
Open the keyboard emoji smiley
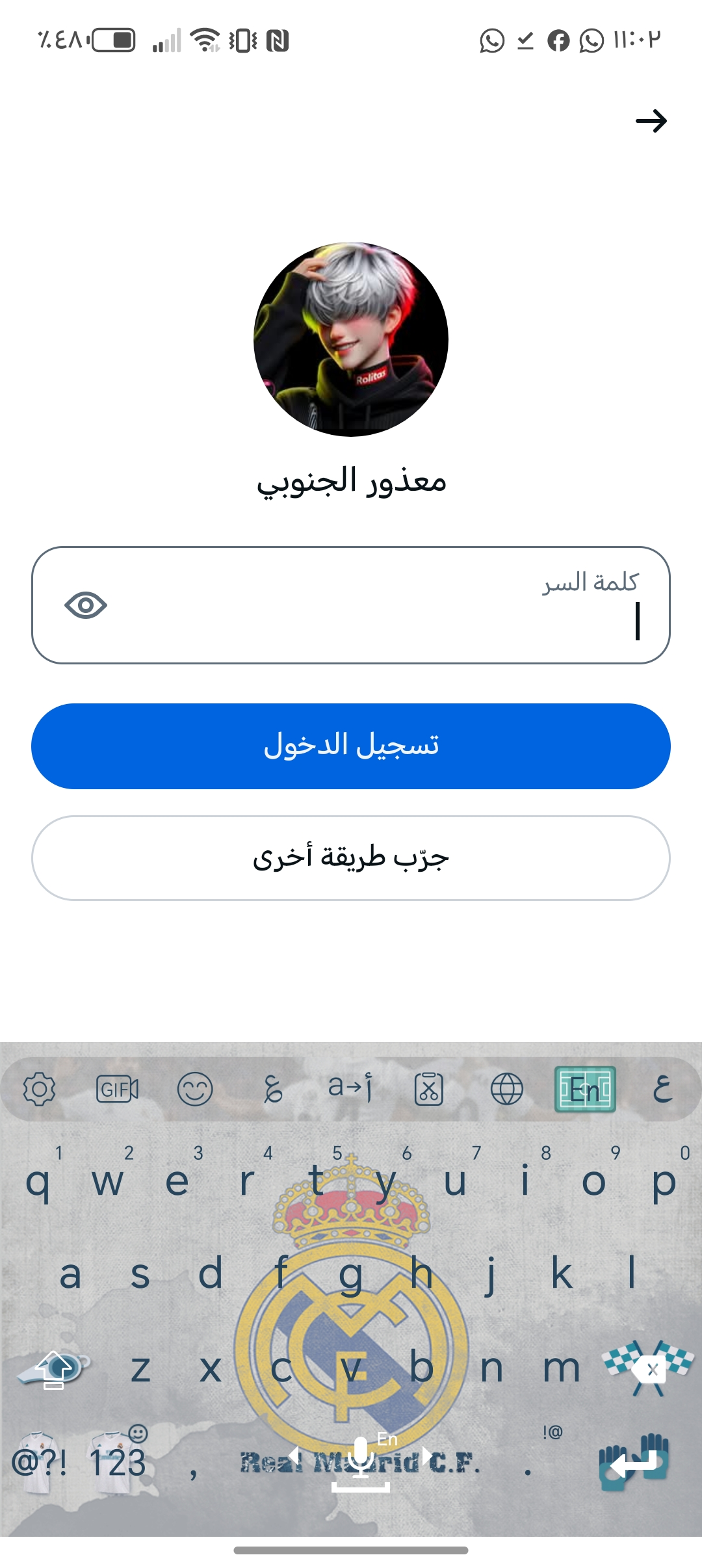click(x=195, y=1089)
